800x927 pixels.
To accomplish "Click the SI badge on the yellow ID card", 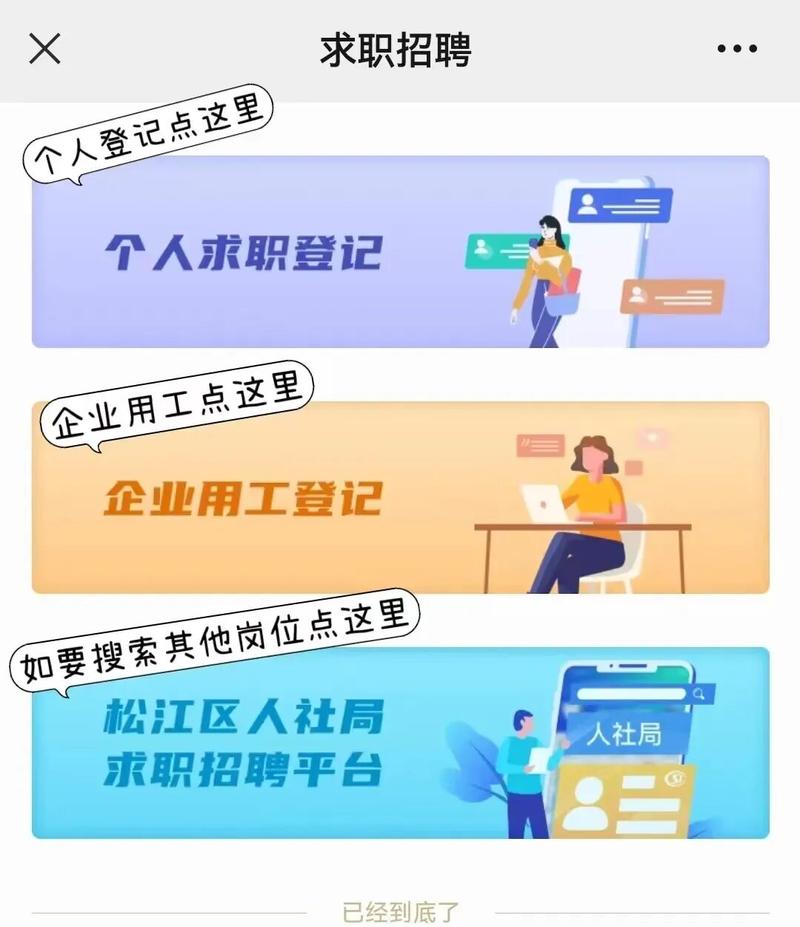I will point(676,779).
